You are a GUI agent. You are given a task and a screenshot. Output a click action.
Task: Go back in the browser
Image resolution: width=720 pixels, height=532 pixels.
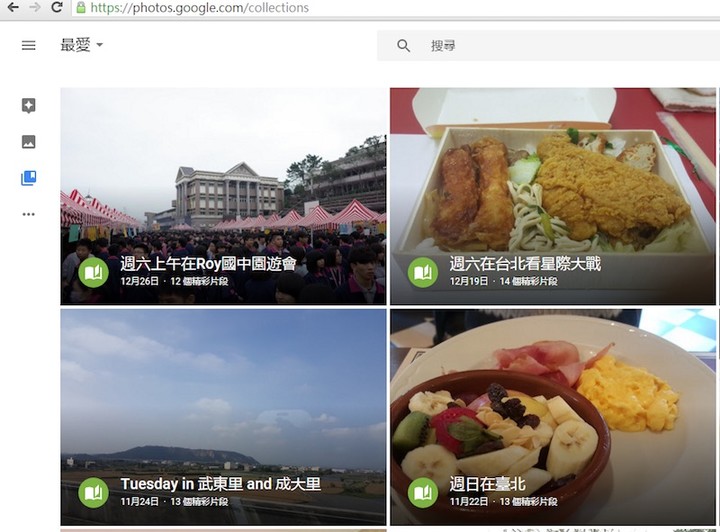click(x=12, y=7)
